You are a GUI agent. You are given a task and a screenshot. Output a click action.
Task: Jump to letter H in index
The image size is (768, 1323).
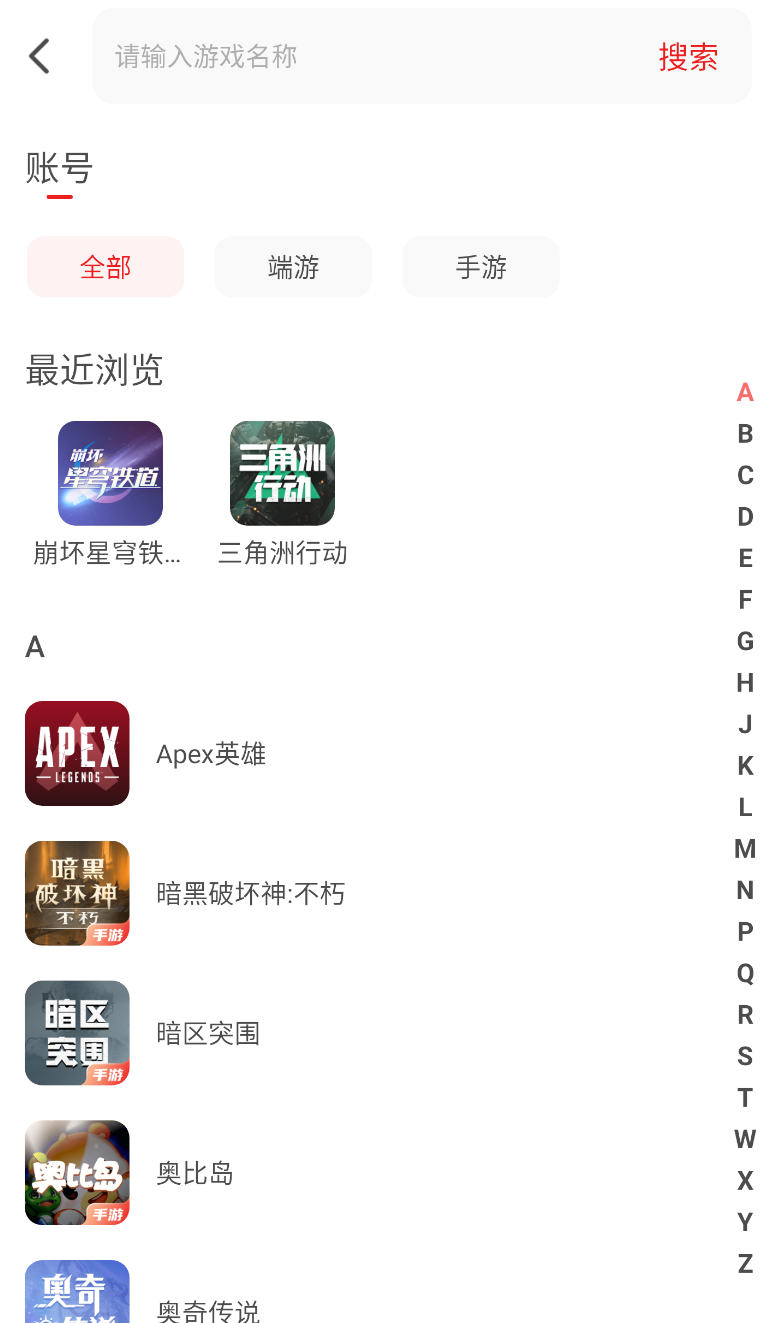click(745, 683)
